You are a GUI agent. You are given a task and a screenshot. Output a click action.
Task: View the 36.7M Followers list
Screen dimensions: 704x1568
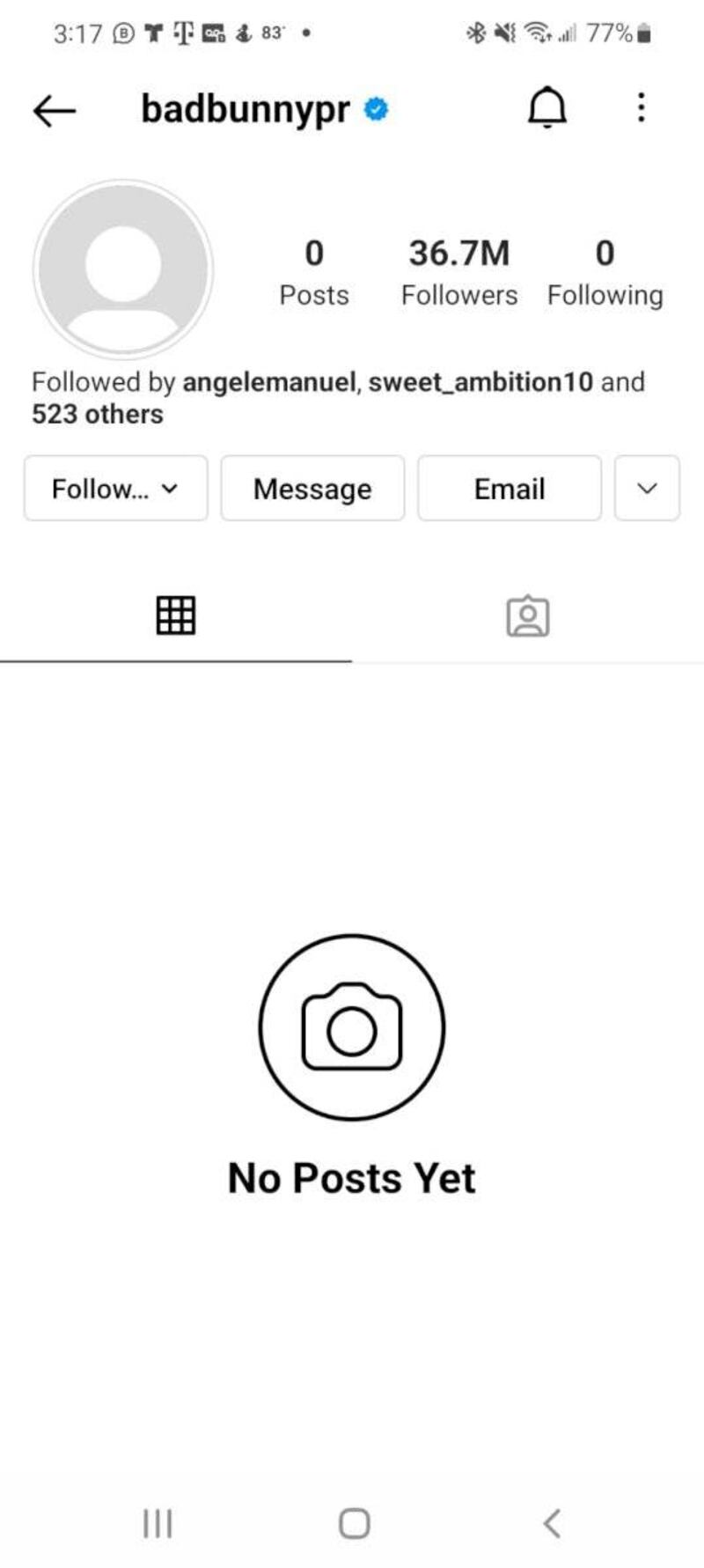tap(459, 272)
